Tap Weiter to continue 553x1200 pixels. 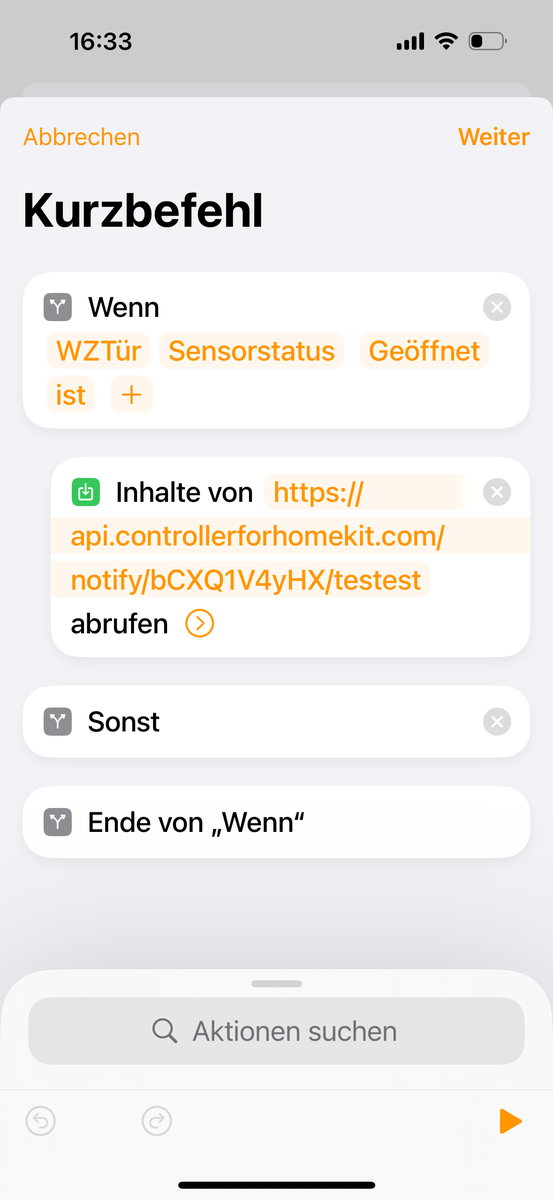(494, 137)
